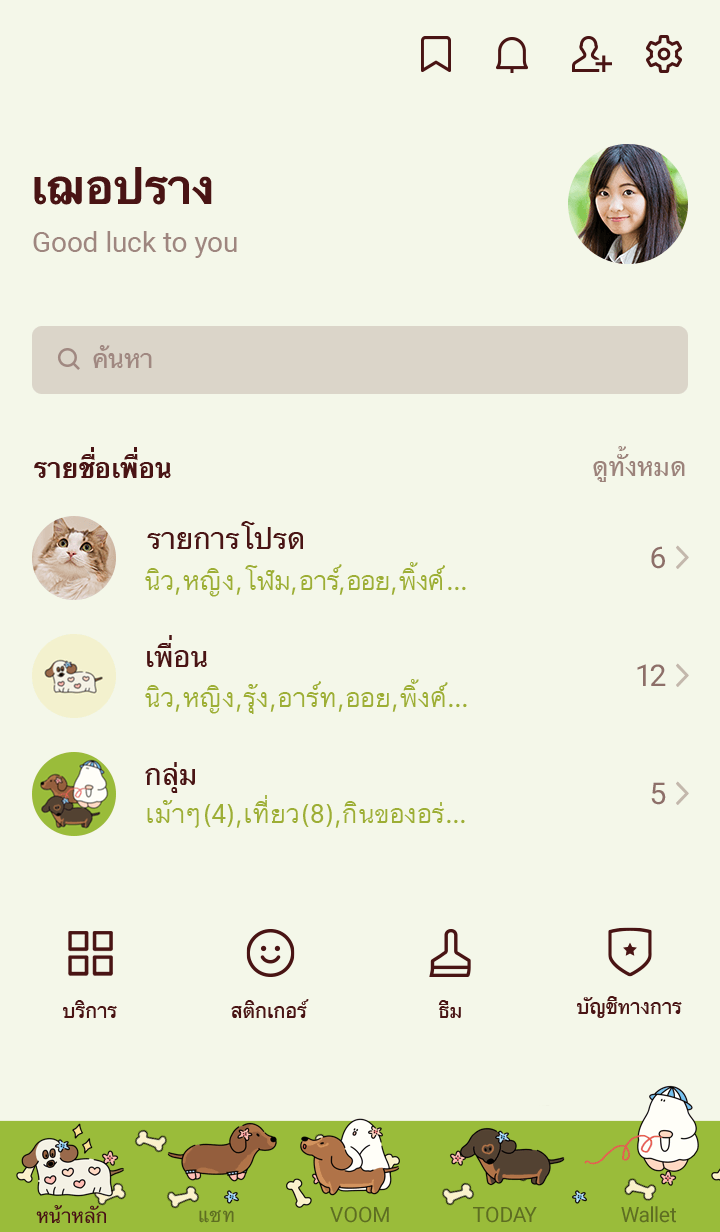View the profile picture of เฌอปราง
Viewport: 720px width, 1232px height.
(628, 204)
